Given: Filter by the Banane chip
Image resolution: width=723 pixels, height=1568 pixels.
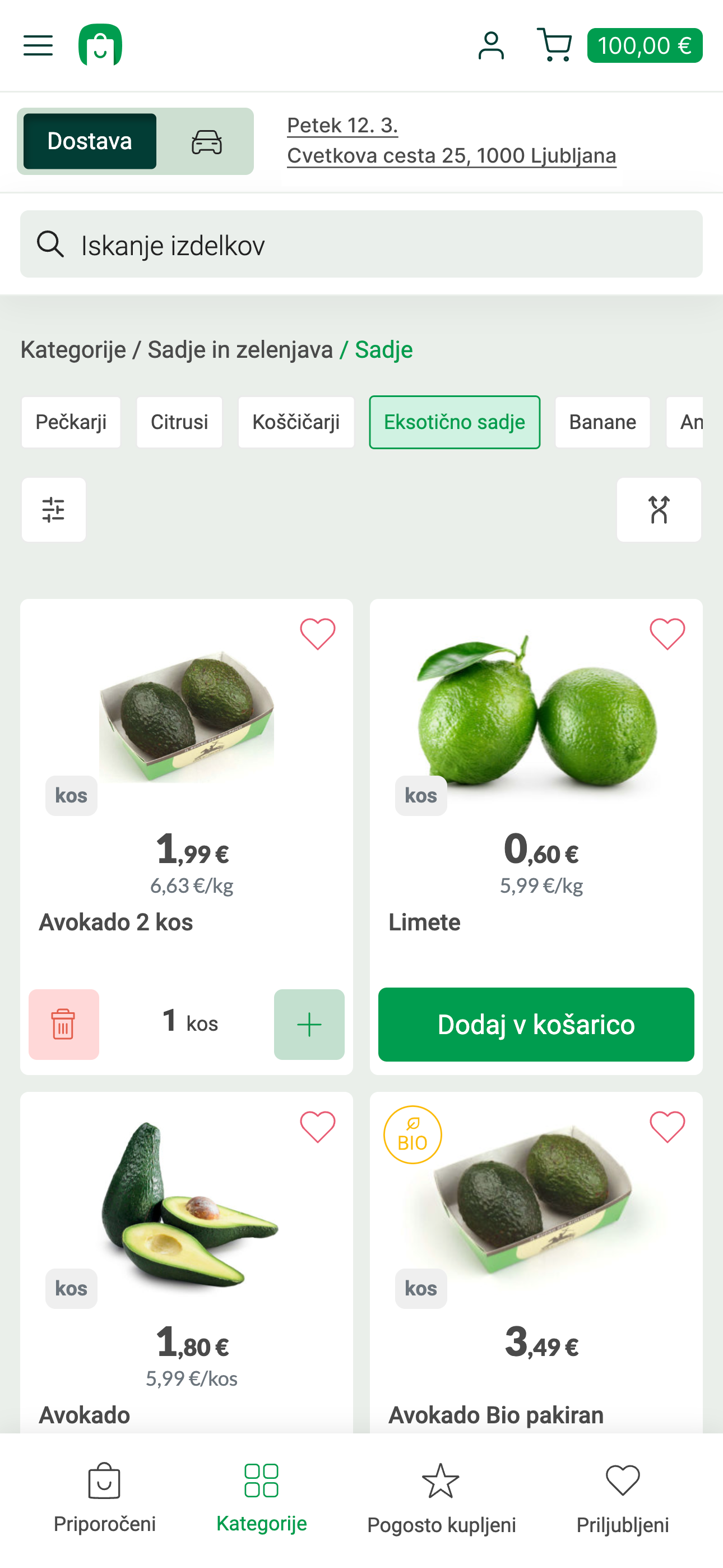Looking at the screenshot, I should pyautogui.click(x=602, y=422).
